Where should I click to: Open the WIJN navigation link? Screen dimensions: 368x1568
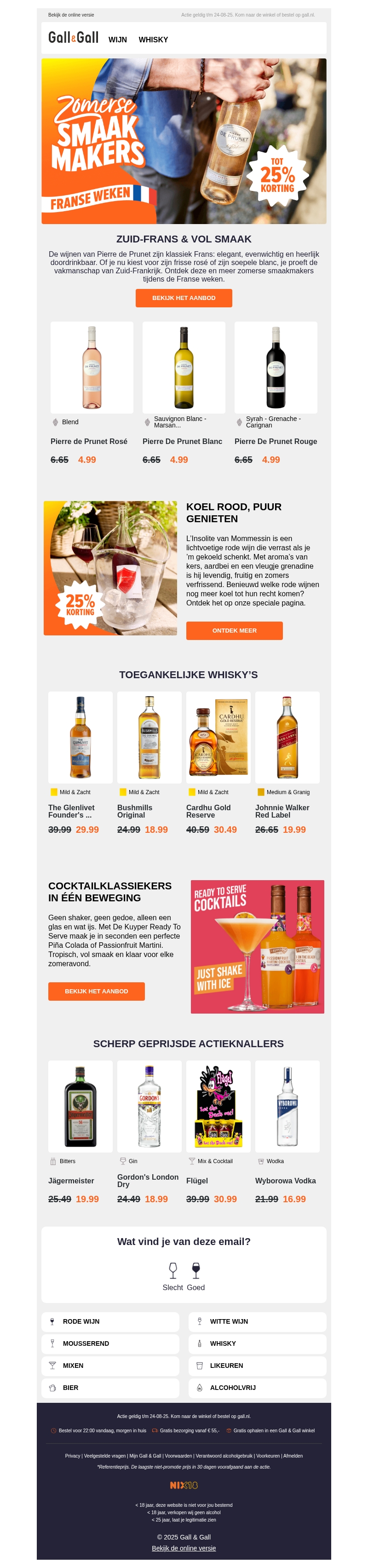[117, 40]
